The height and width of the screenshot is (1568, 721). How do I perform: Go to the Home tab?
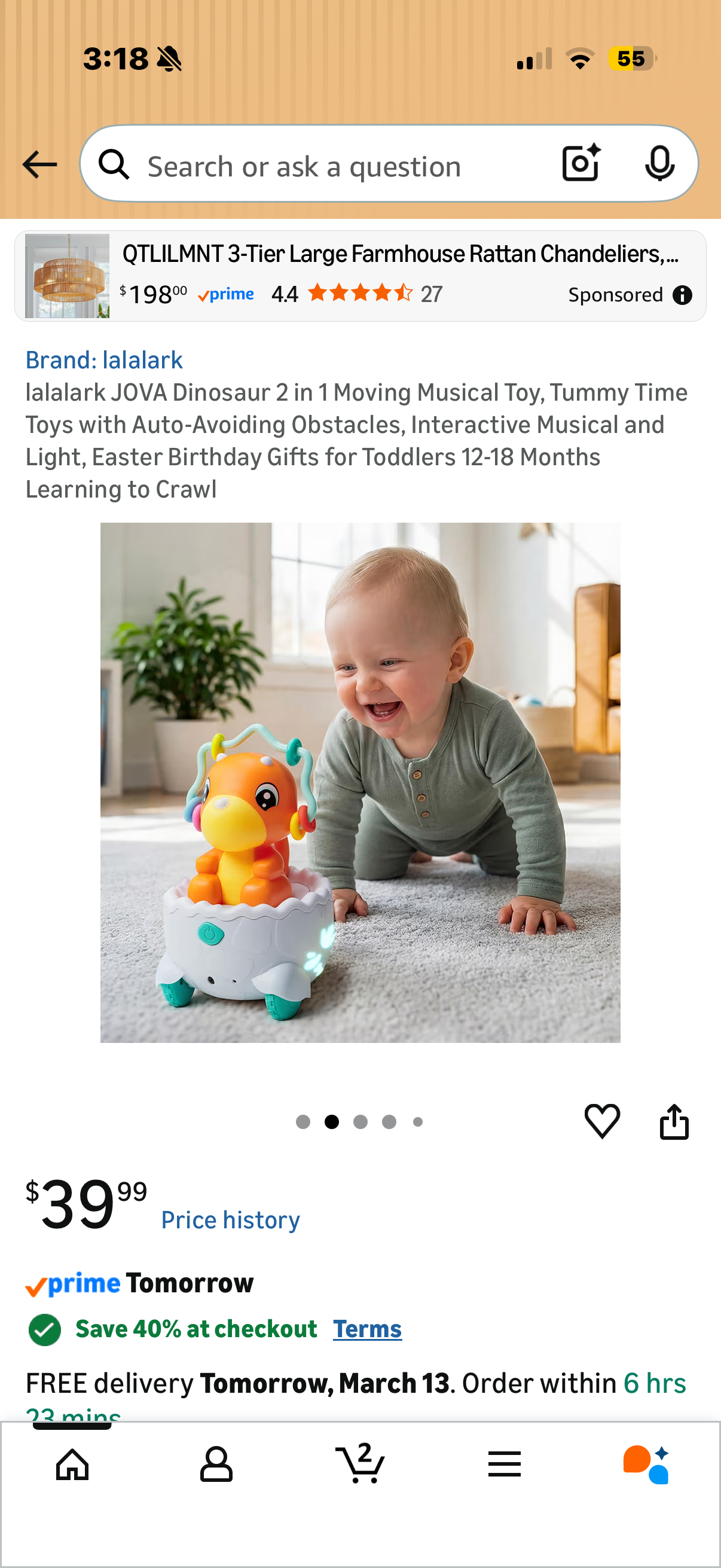pos(72,1464)
